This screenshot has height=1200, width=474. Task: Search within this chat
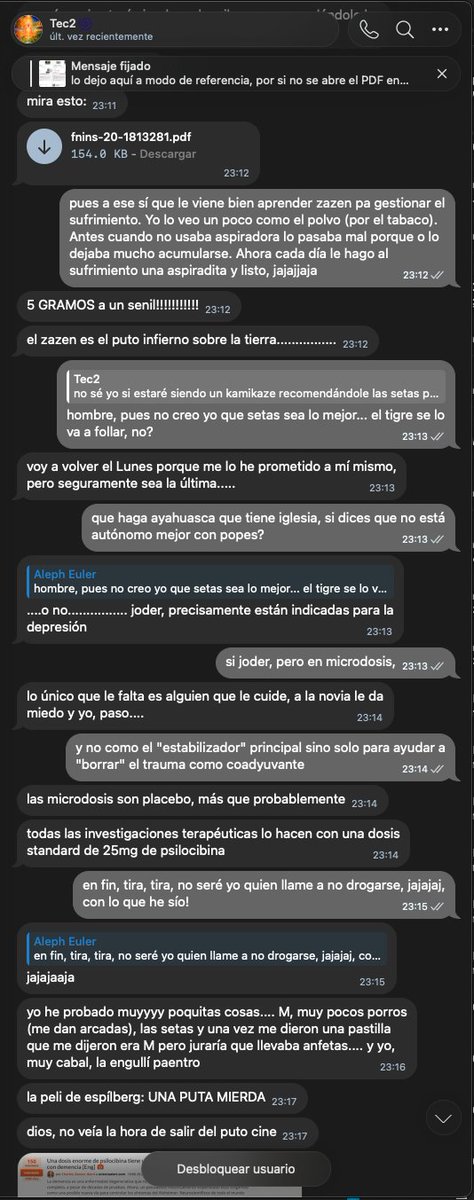[405, 29]
